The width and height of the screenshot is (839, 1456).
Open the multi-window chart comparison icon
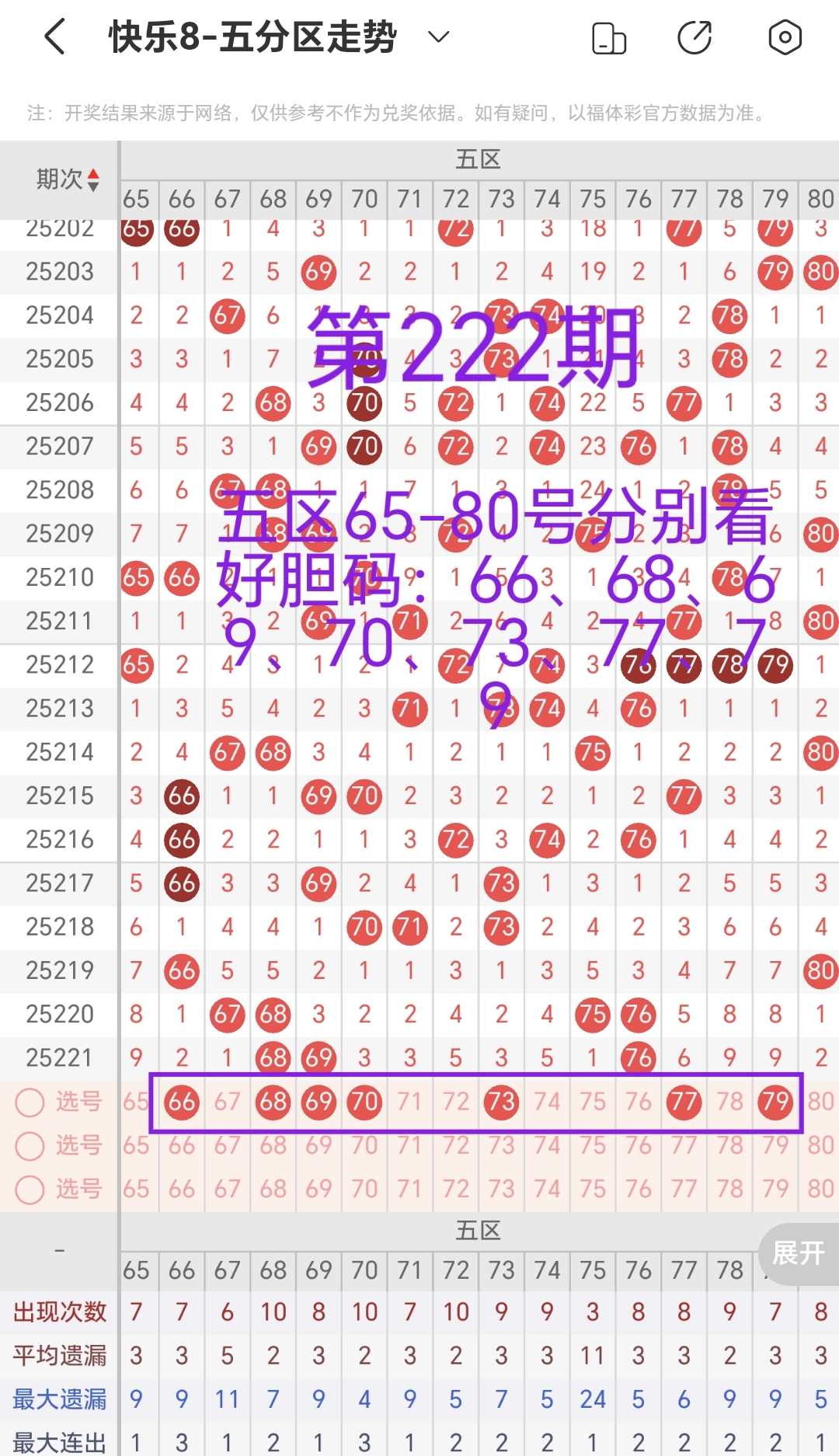(609, 36)
